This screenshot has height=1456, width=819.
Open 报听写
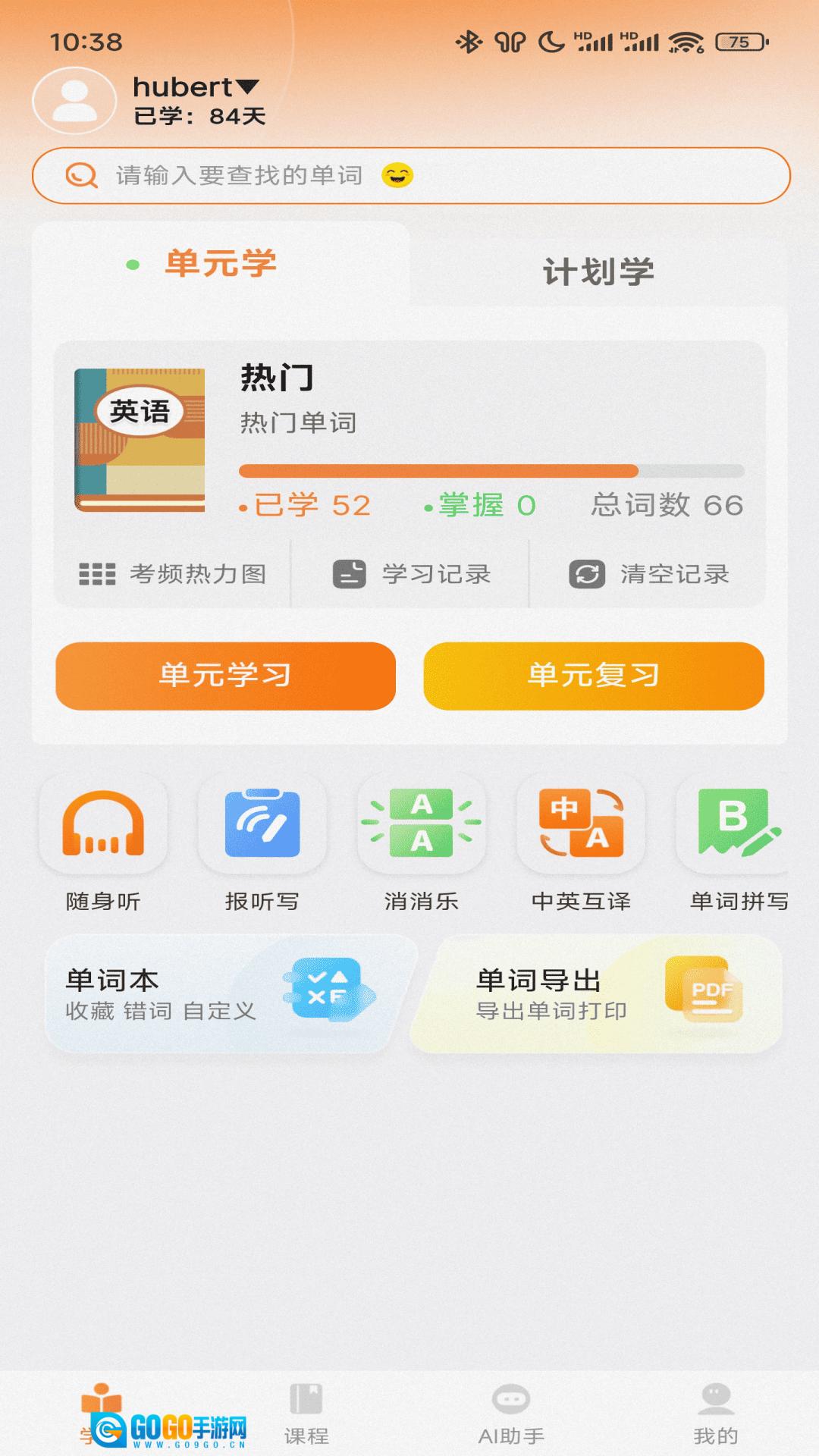click(262, 842)
